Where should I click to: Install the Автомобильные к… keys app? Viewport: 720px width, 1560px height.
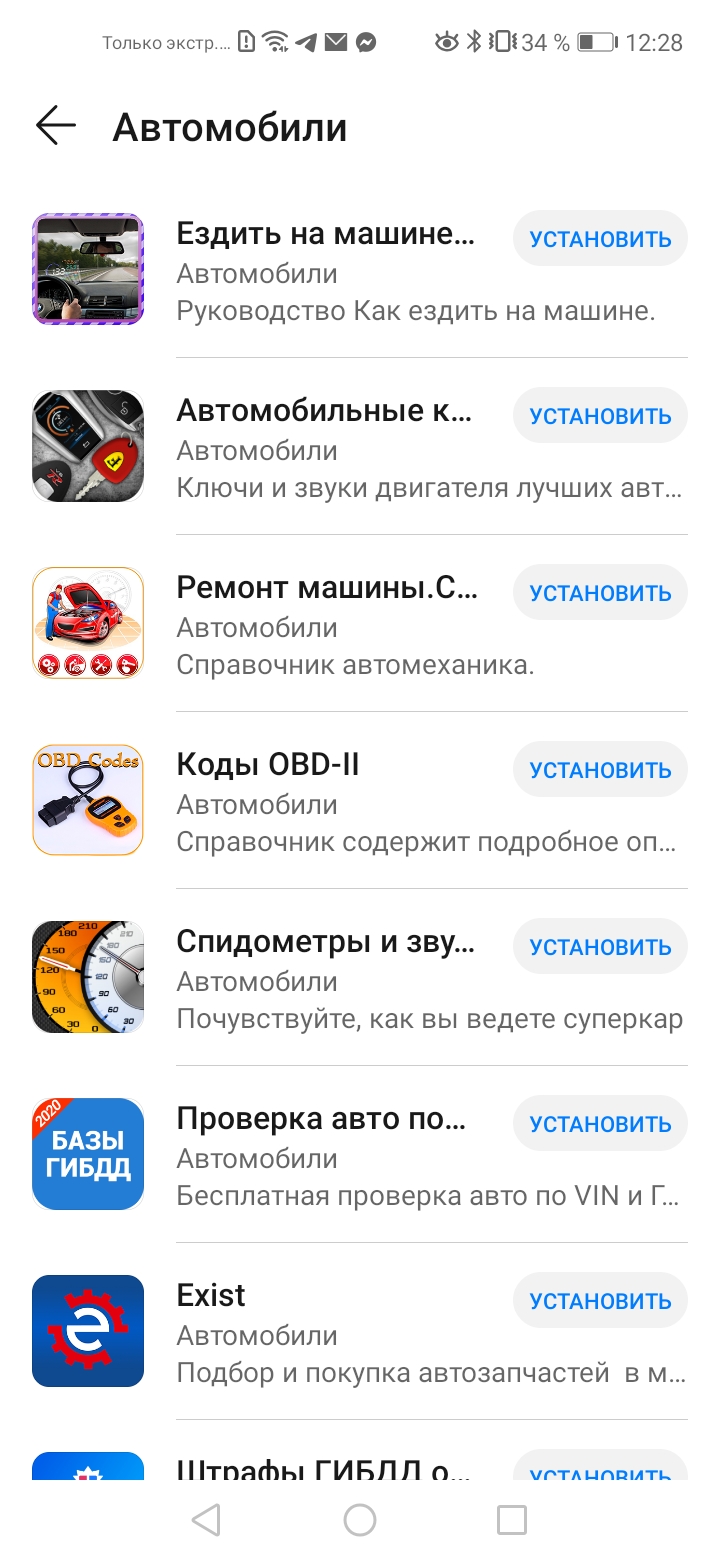click(600, 416)
